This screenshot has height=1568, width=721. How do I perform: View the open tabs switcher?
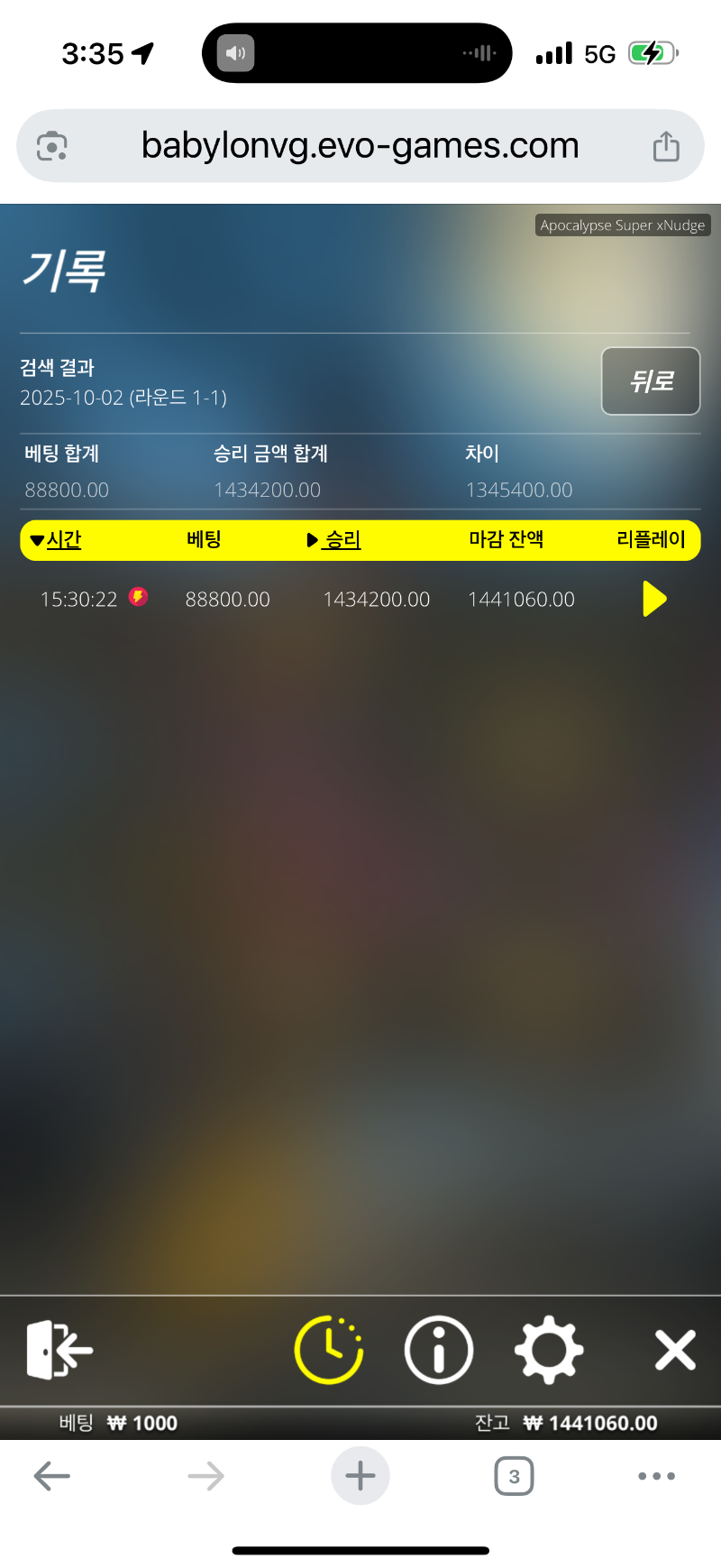(x=514, y=1476)
